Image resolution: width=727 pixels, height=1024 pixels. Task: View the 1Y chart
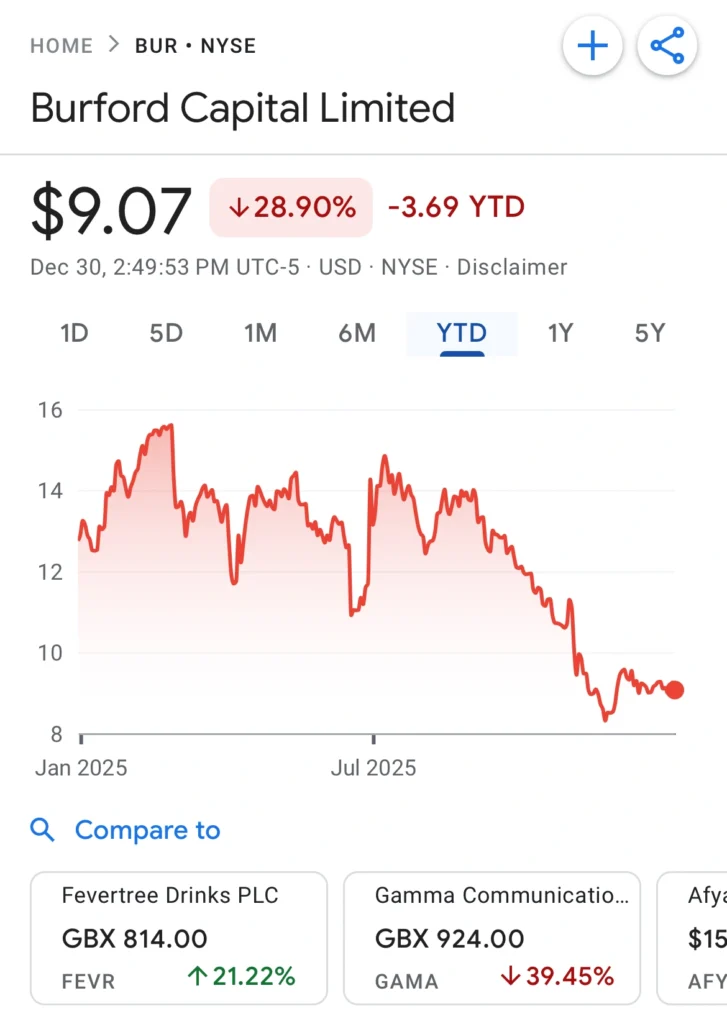pyautogui.click(x=560, y=333)
